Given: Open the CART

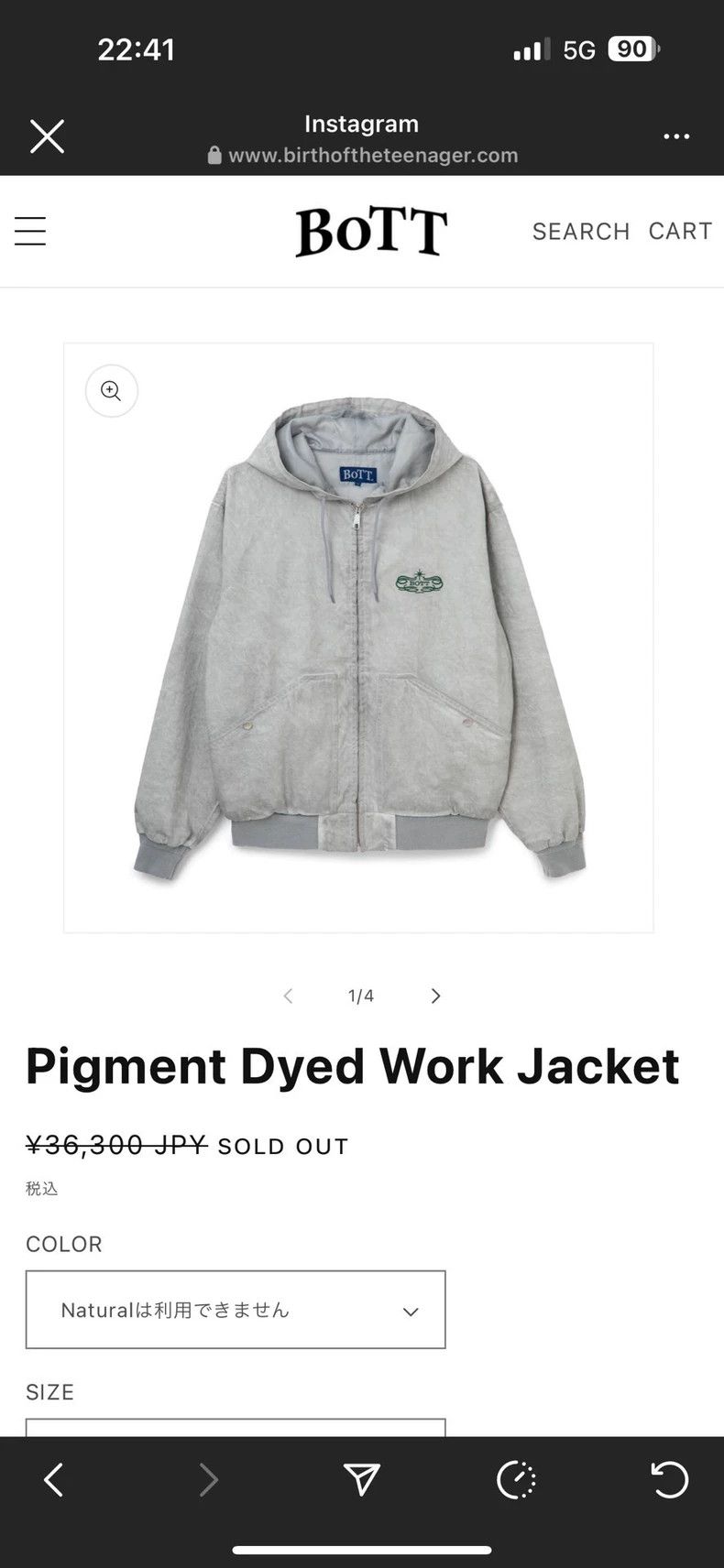Looking at the screenshot, I should coord(680,231).
